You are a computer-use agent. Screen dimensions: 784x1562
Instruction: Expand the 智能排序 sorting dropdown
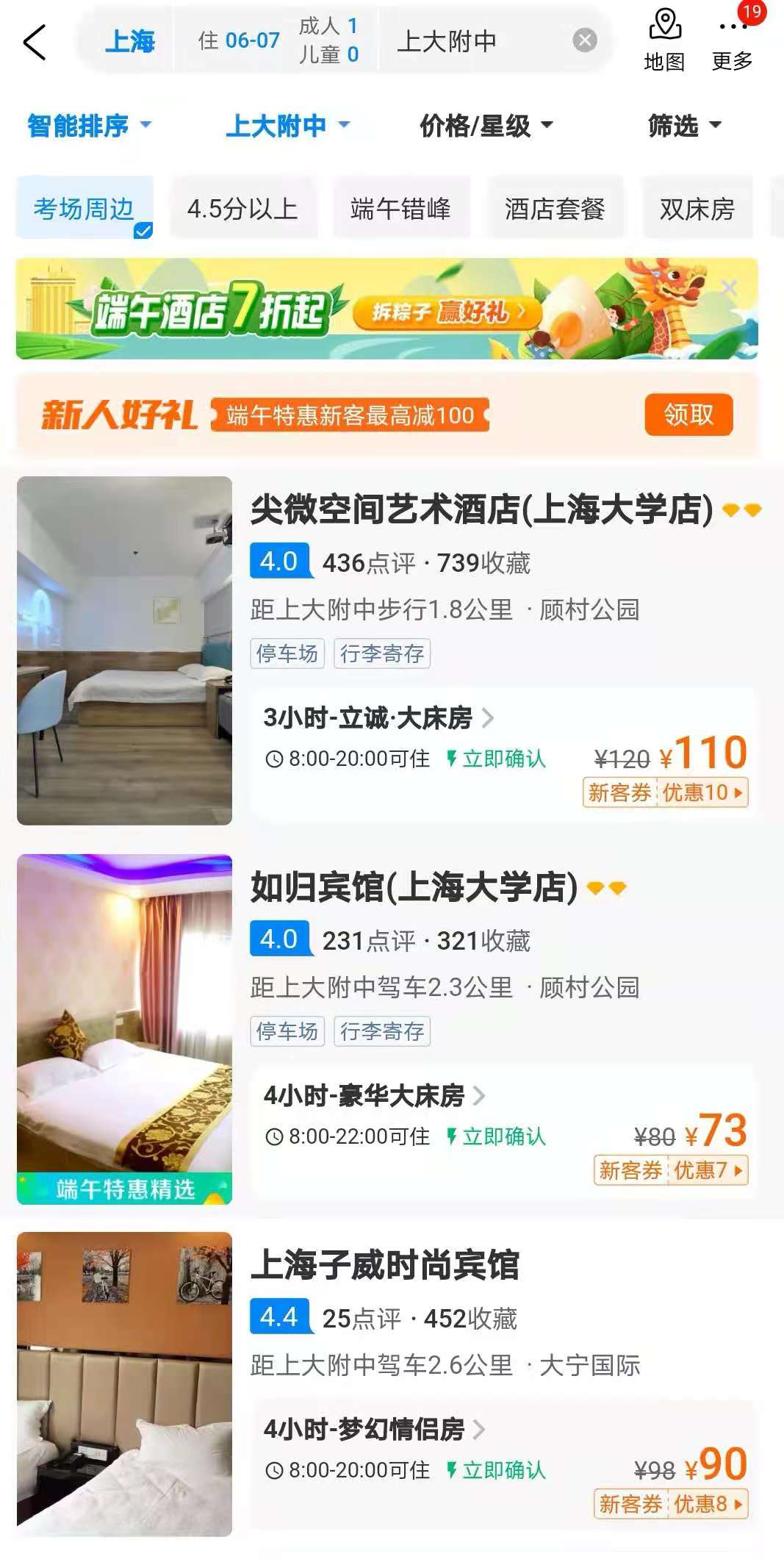(x=89, y=126)
